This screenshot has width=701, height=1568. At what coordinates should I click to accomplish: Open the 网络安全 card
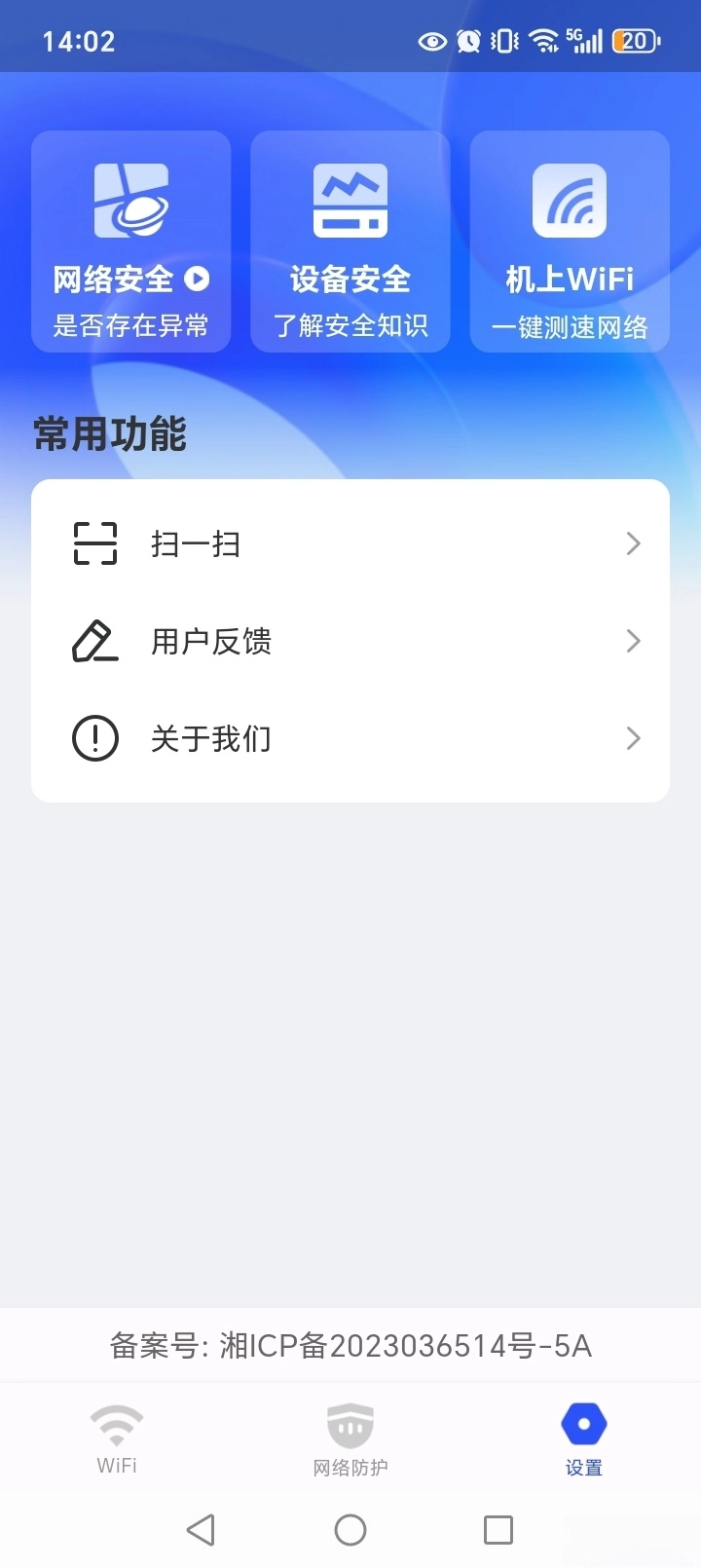(130, 242)
